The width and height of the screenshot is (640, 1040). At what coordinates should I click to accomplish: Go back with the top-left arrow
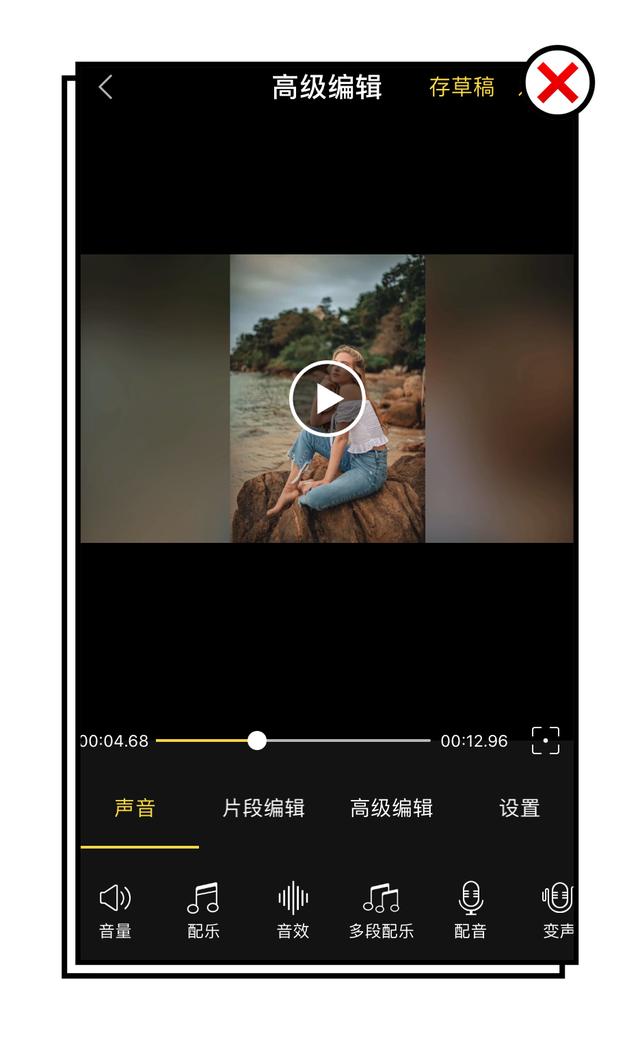106,87
